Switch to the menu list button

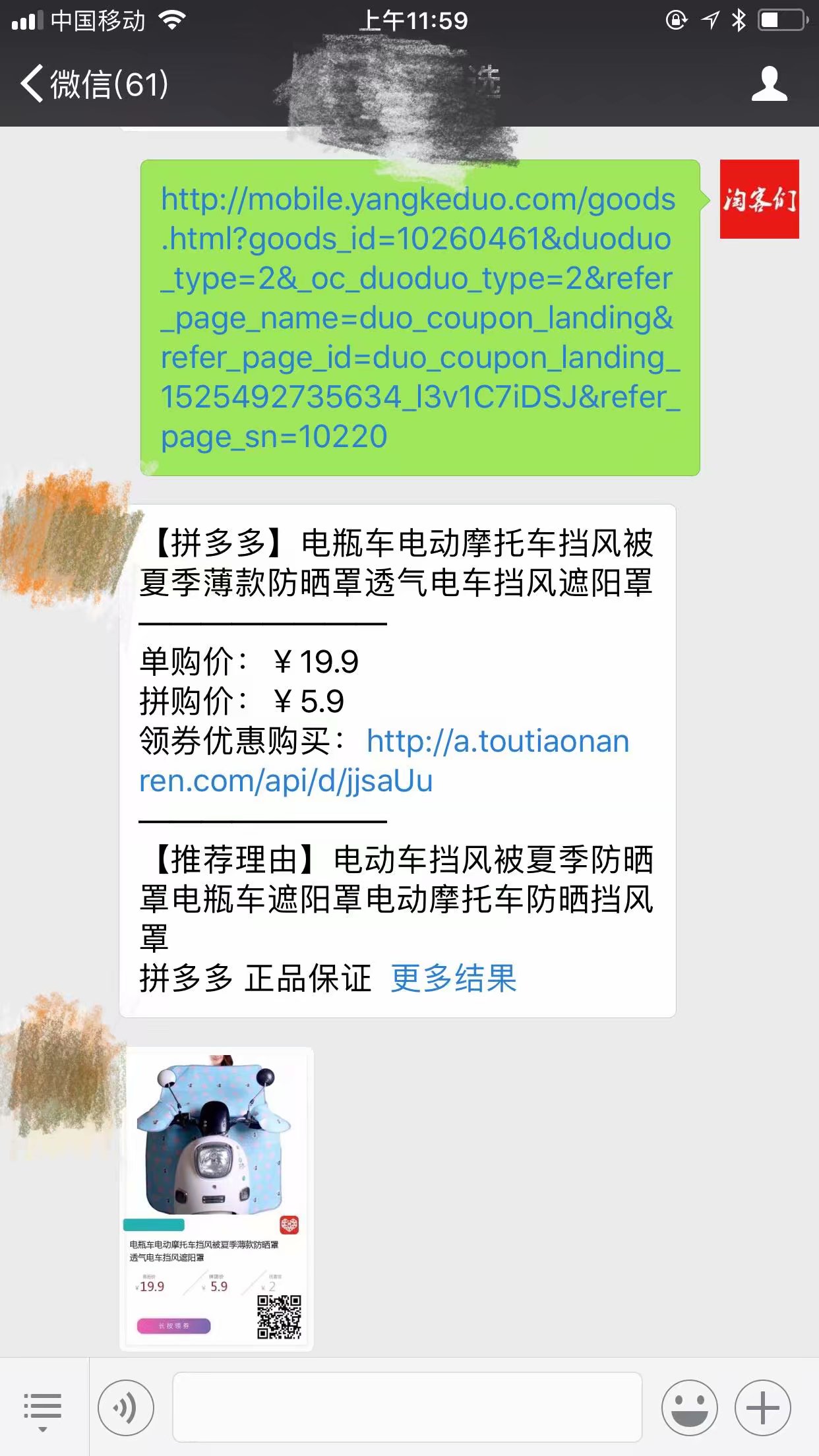pyautogui.click(x=43, y=1409)
